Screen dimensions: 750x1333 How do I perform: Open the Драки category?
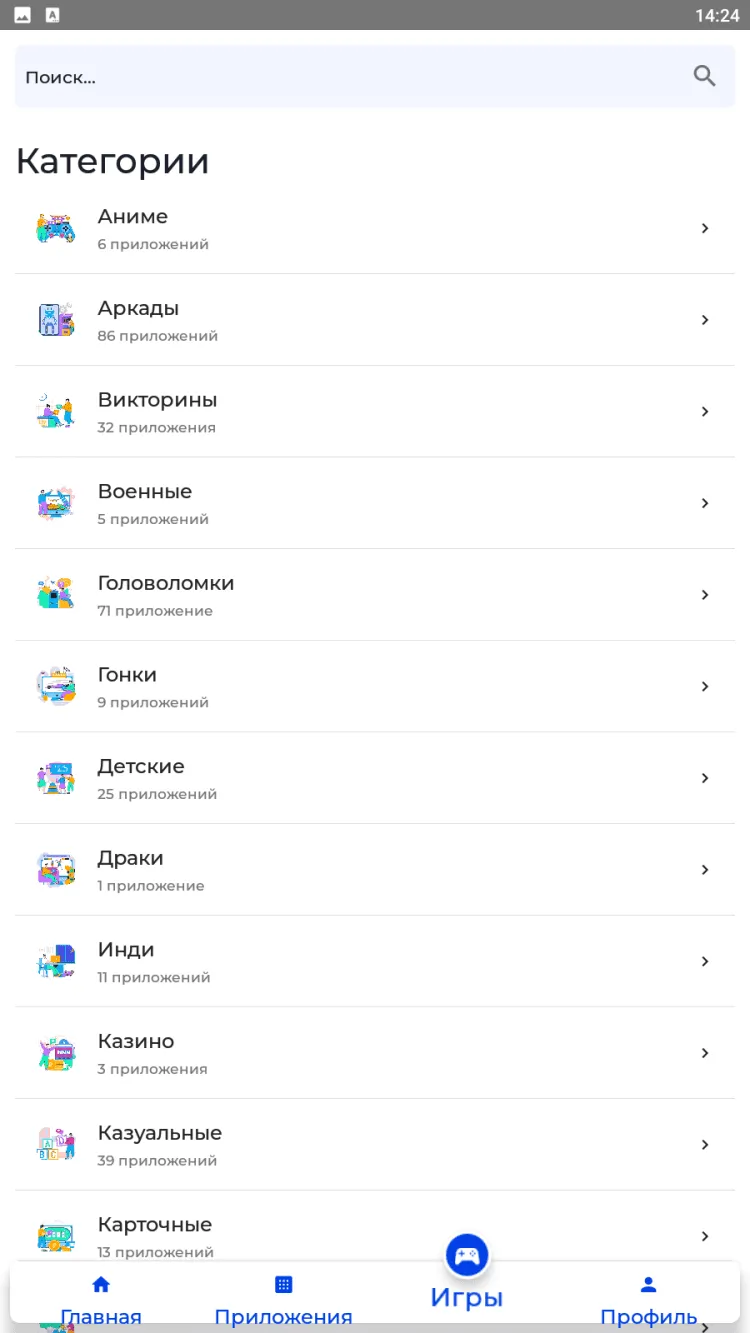point(374,870)
